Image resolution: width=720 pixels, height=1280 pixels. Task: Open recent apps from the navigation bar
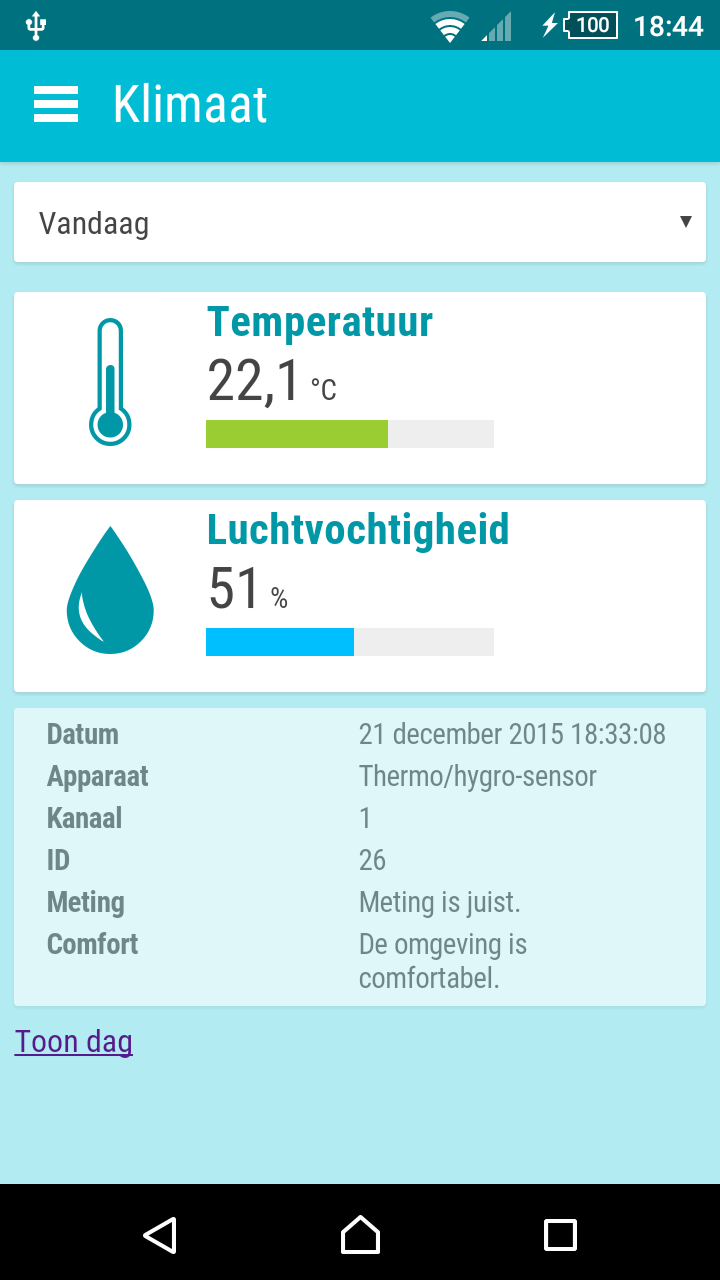coord(560,1235)
